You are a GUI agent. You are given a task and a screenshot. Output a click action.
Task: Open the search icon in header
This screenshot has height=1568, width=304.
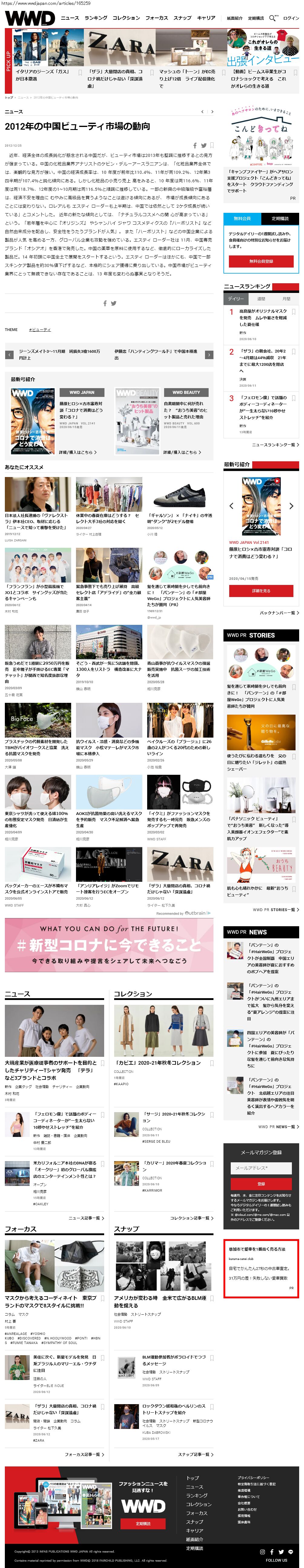click(273, 18)
